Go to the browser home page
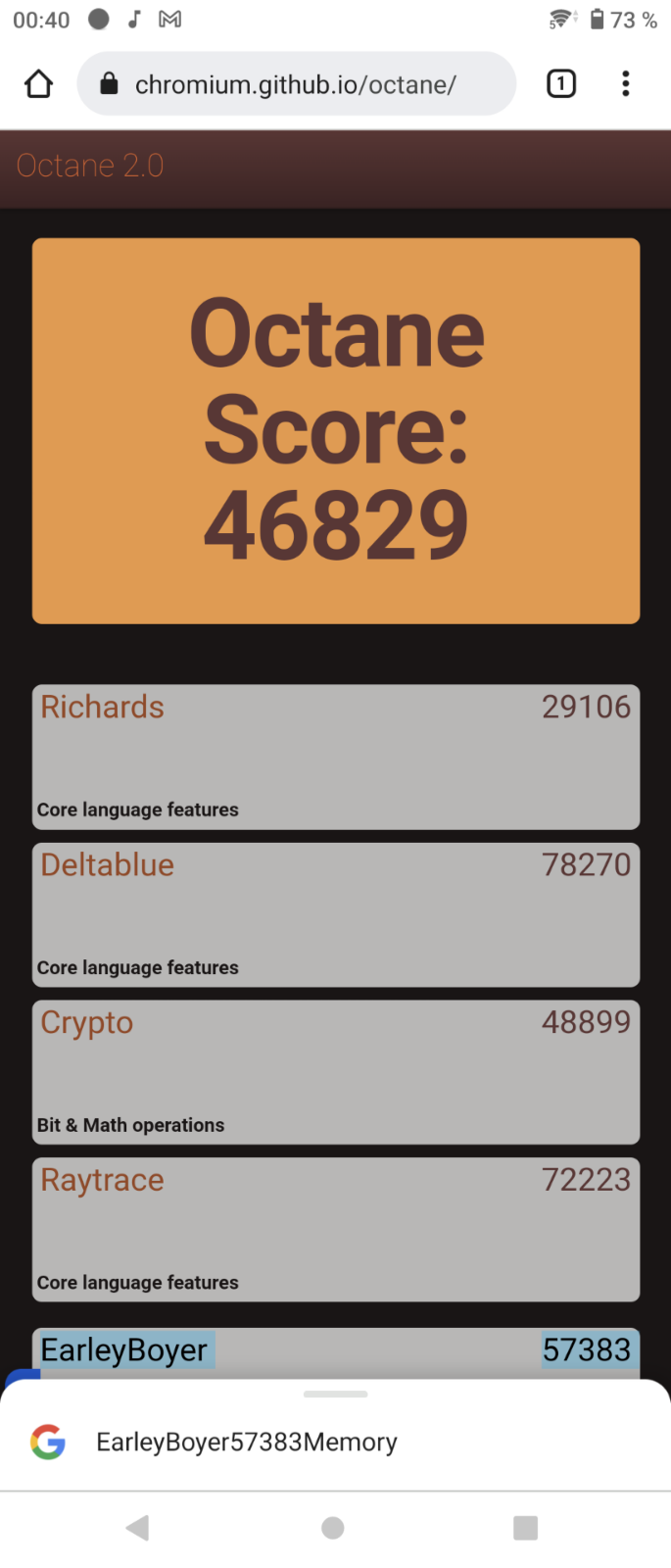The height and width of the screenshot is (1568, 671). (x=38, y=84)
